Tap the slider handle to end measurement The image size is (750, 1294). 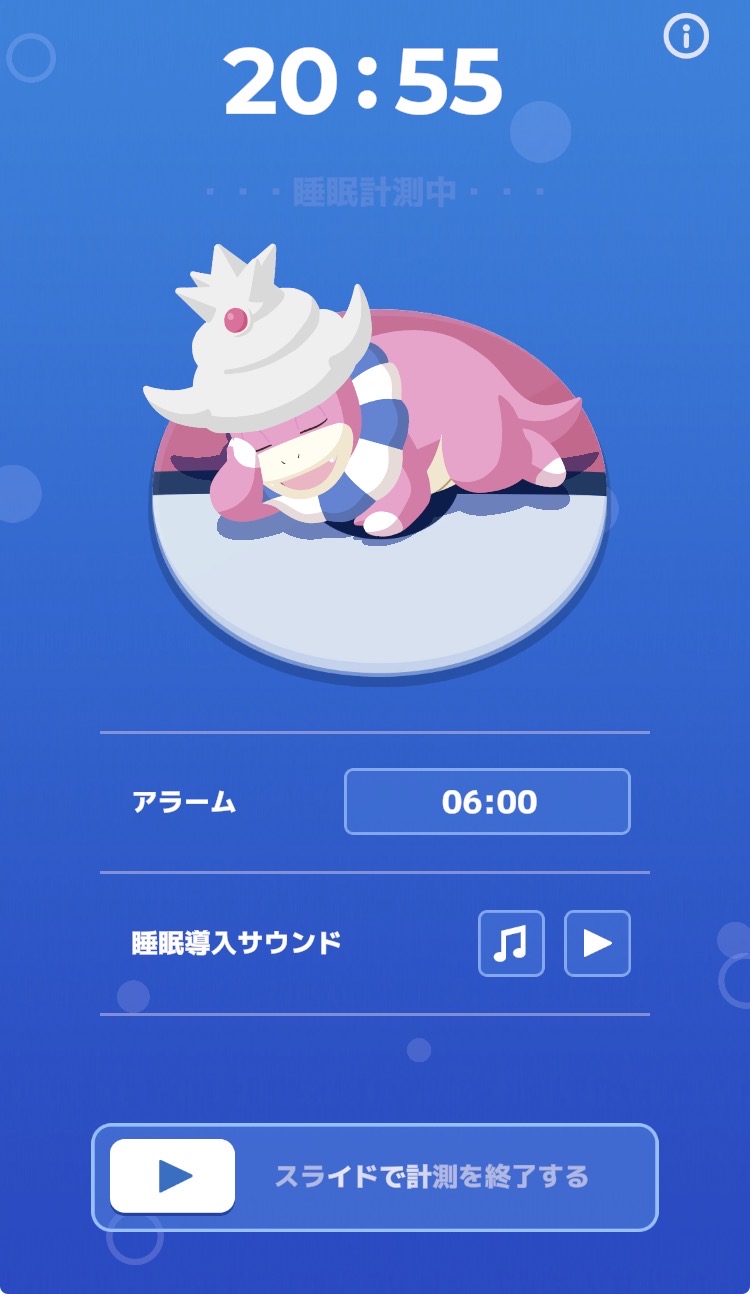point(173,1176)
